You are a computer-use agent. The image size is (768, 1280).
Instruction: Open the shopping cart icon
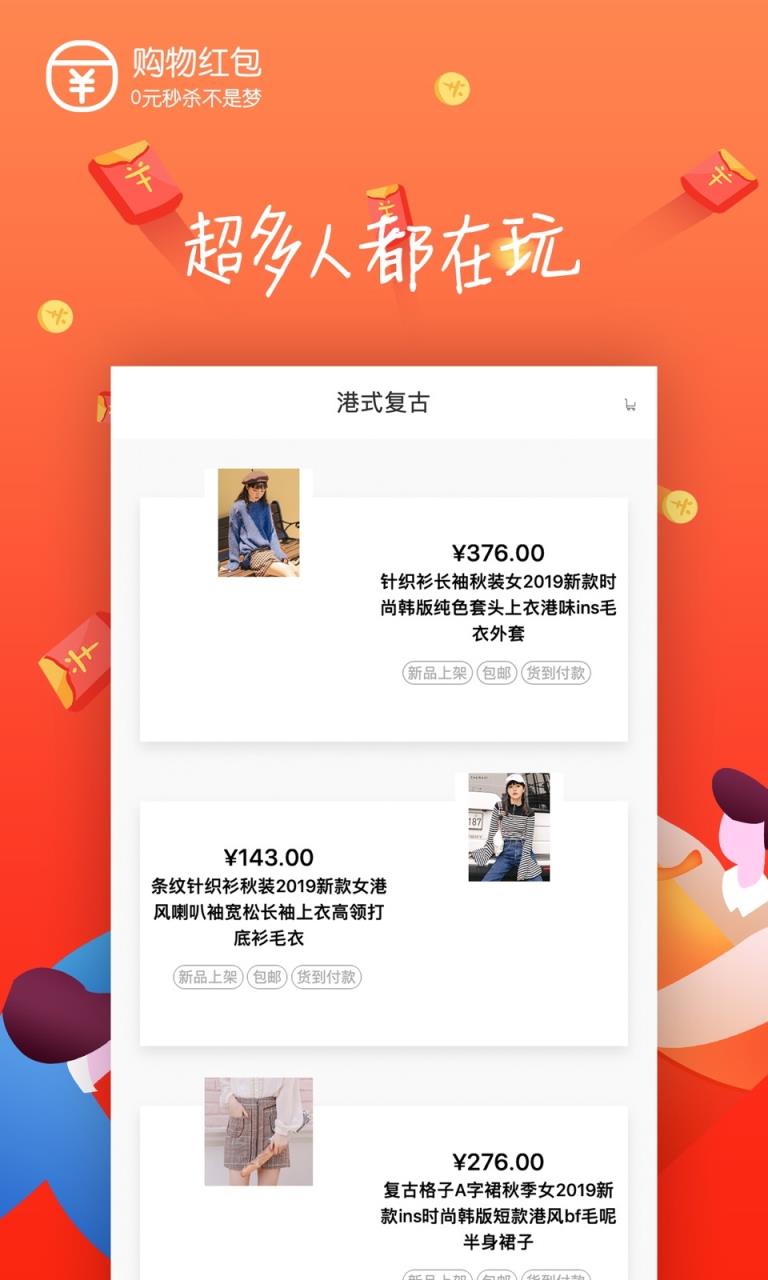[x=631, y=405]
